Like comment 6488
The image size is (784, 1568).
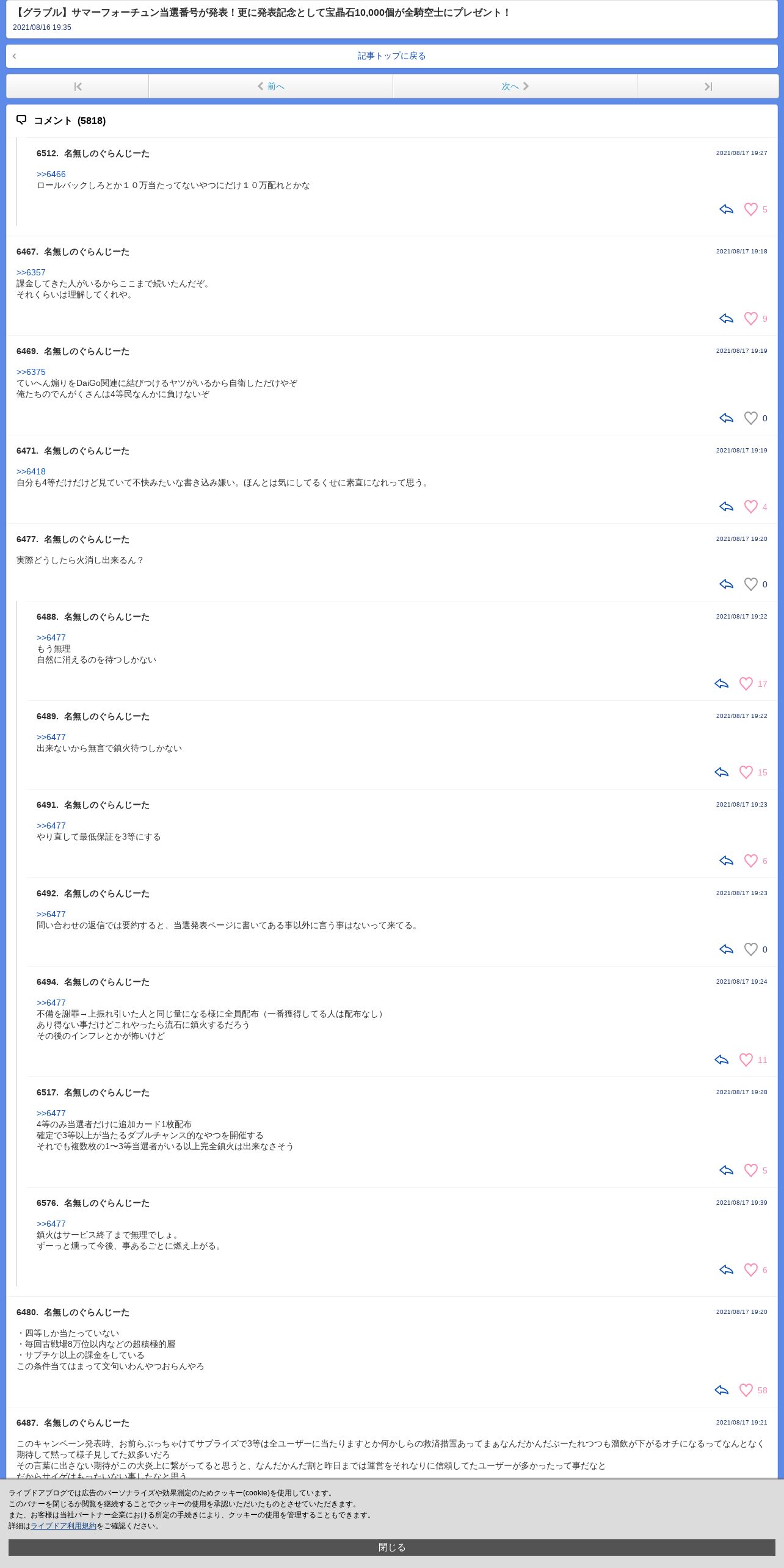pos(746,684)
